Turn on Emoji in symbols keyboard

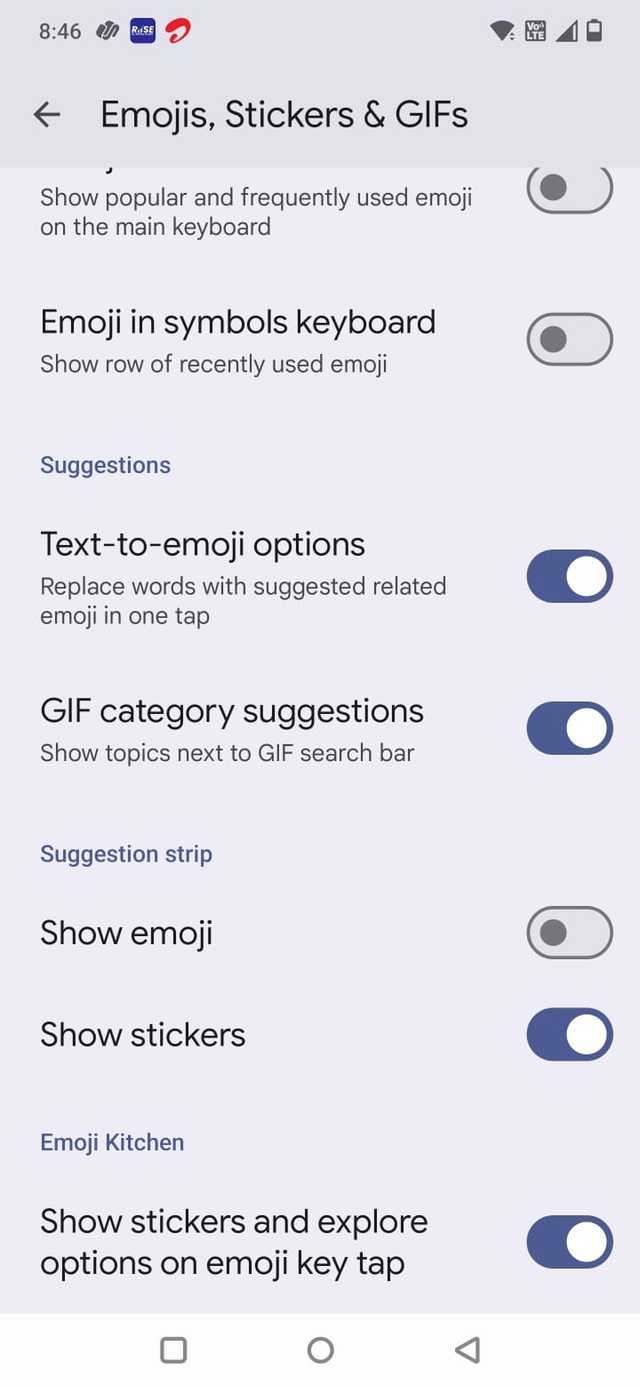click(x=569, y=340)
